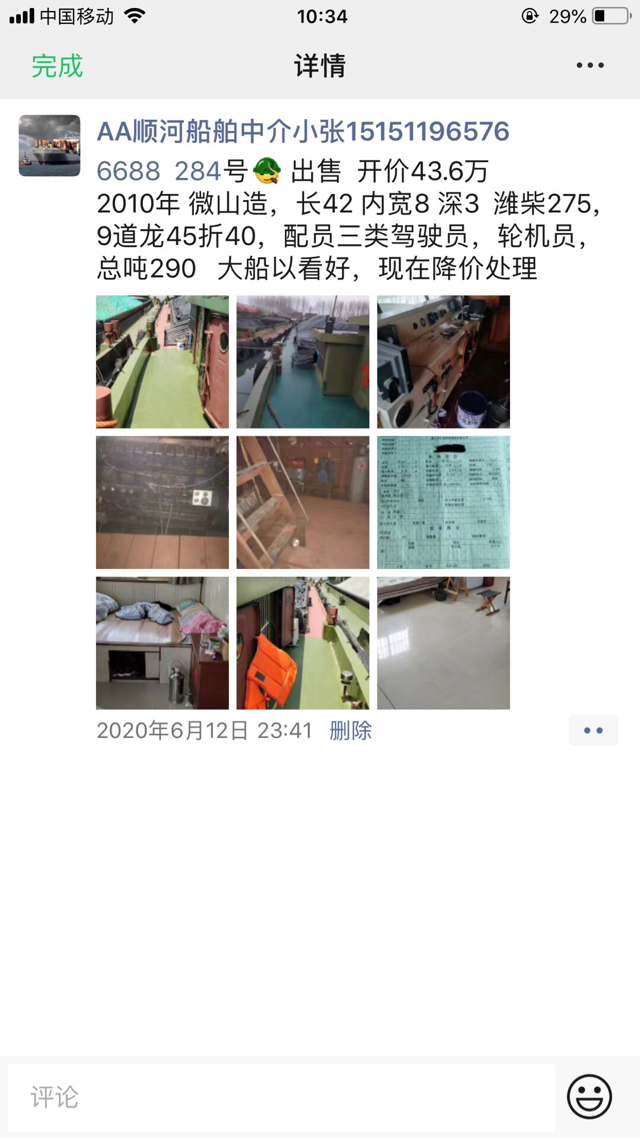Tap the 评论 comment input field
Image resolution: width=640 pixels, height=1138 pixels.
(x=280, y=1097)
